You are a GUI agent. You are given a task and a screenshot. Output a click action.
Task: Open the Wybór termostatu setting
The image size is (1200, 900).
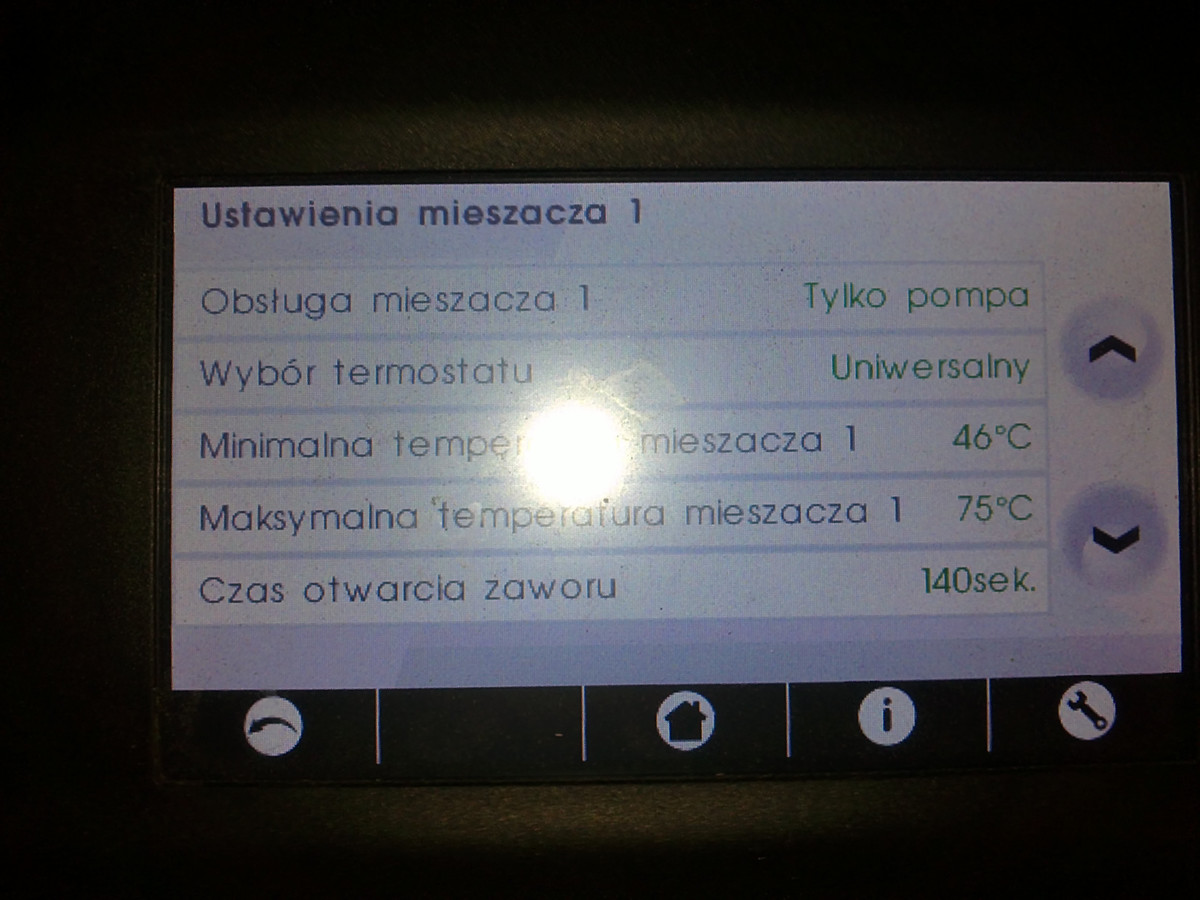pos(610,370)
